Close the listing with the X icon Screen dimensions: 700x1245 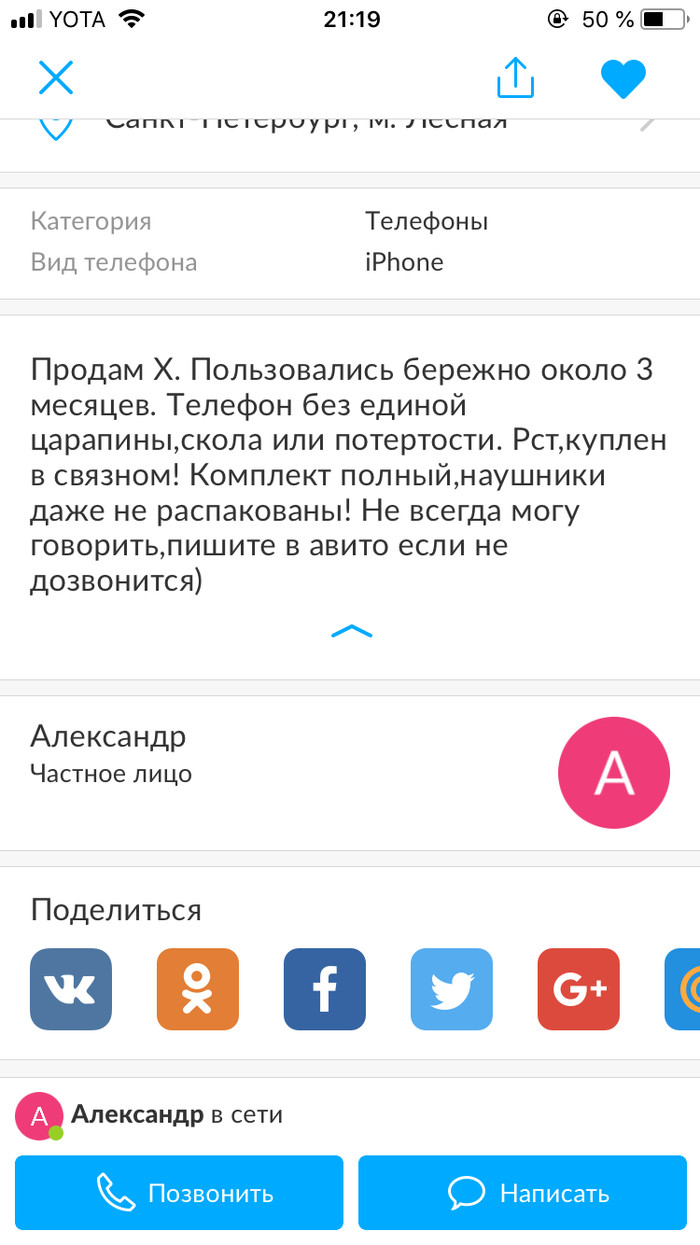pyautogui.click(x=56, y=77)
